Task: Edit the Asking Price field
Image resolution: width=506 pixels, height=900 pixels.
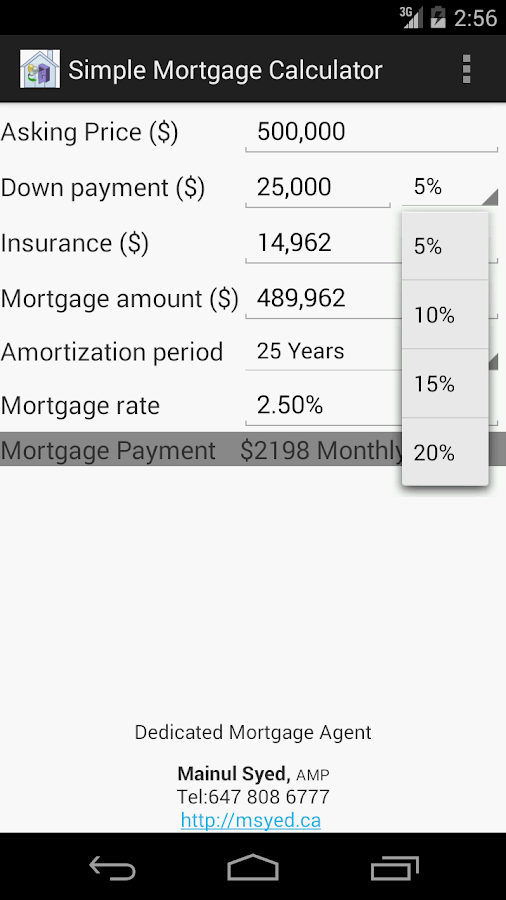Action: [371, 132]
